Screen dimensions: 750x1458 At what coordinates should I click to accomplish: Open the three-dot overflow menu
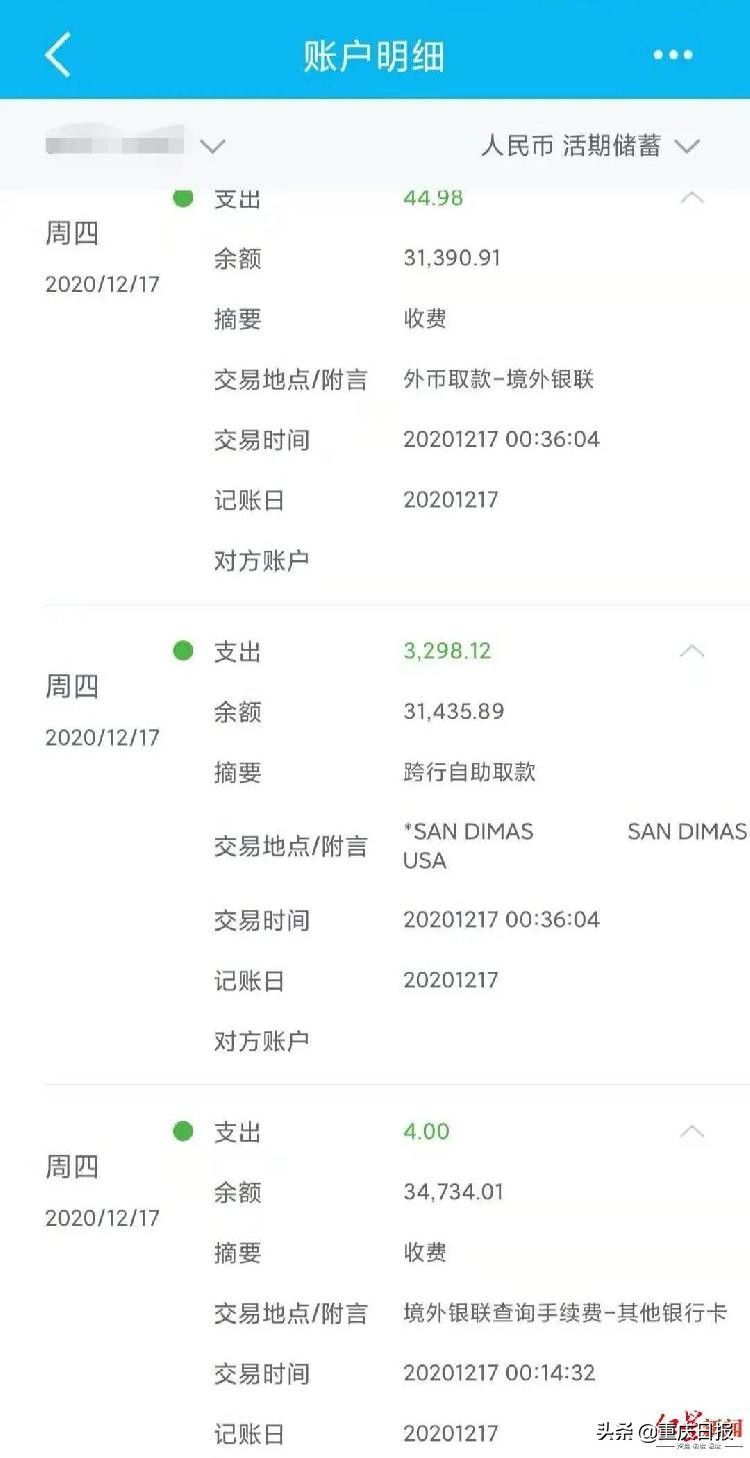click(x=673, y=55)
